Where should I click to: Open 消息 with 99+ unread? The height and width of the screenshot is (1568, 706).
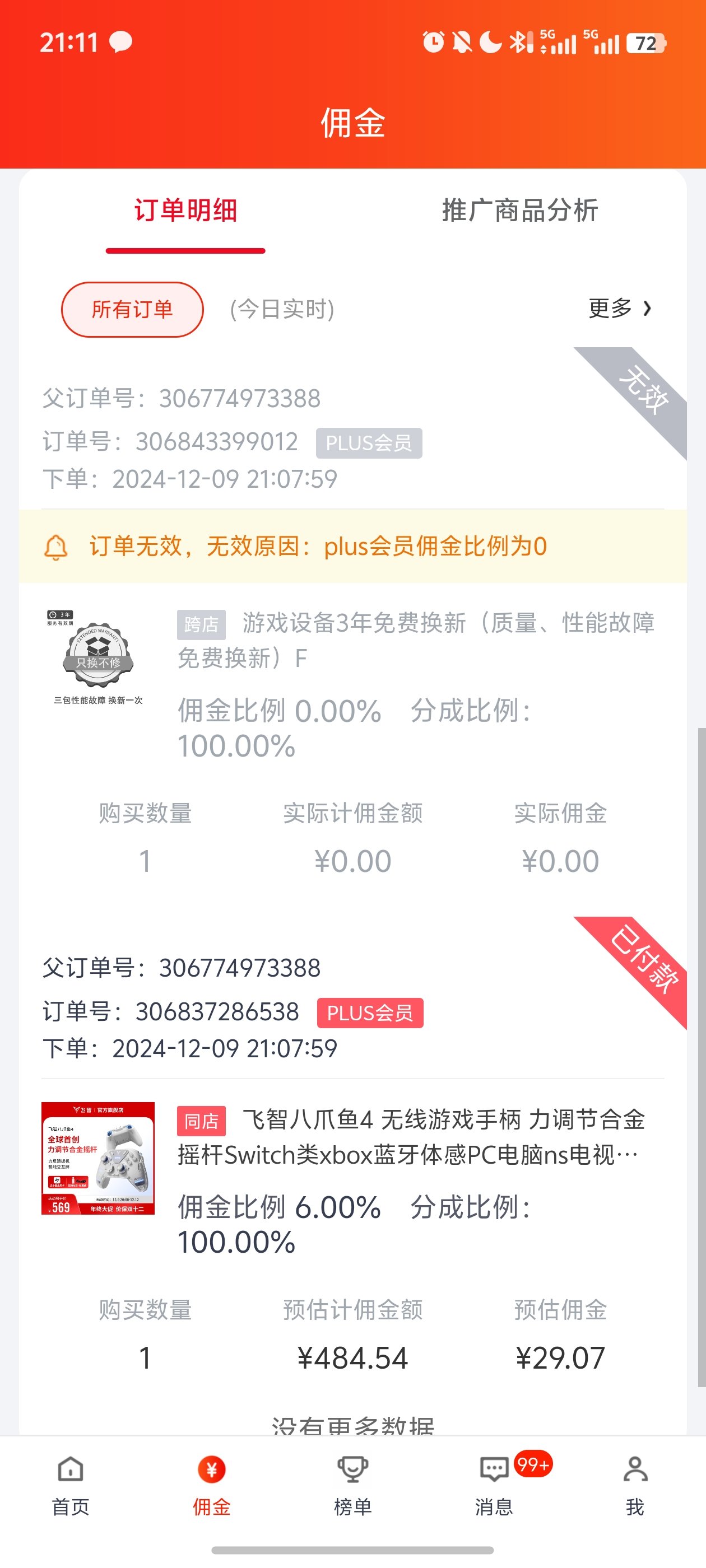pyautogui.click(x=494, y=1484)
